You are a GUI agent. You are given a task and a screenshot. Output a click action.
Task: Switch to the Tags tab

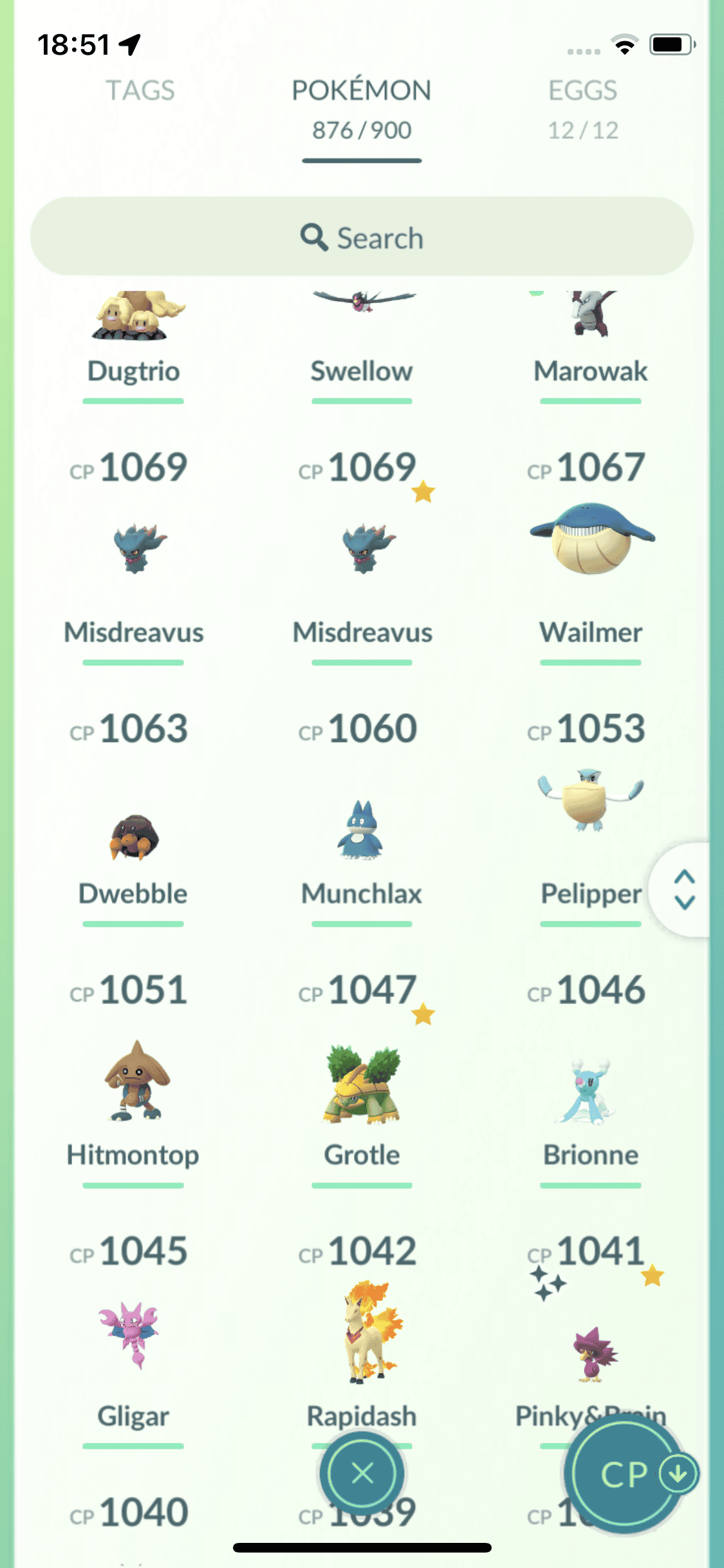140,91
